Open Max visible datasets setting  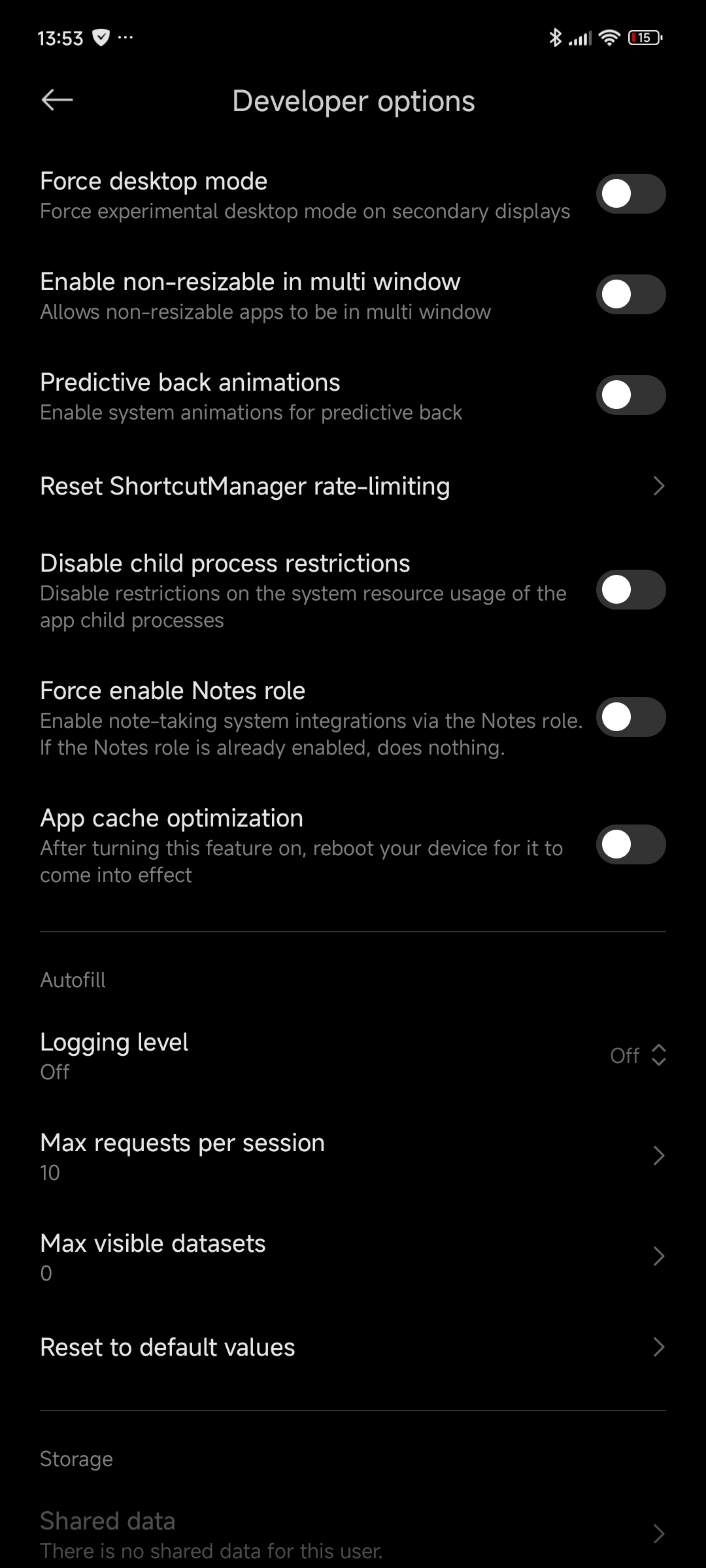[x=353, y=1256]
